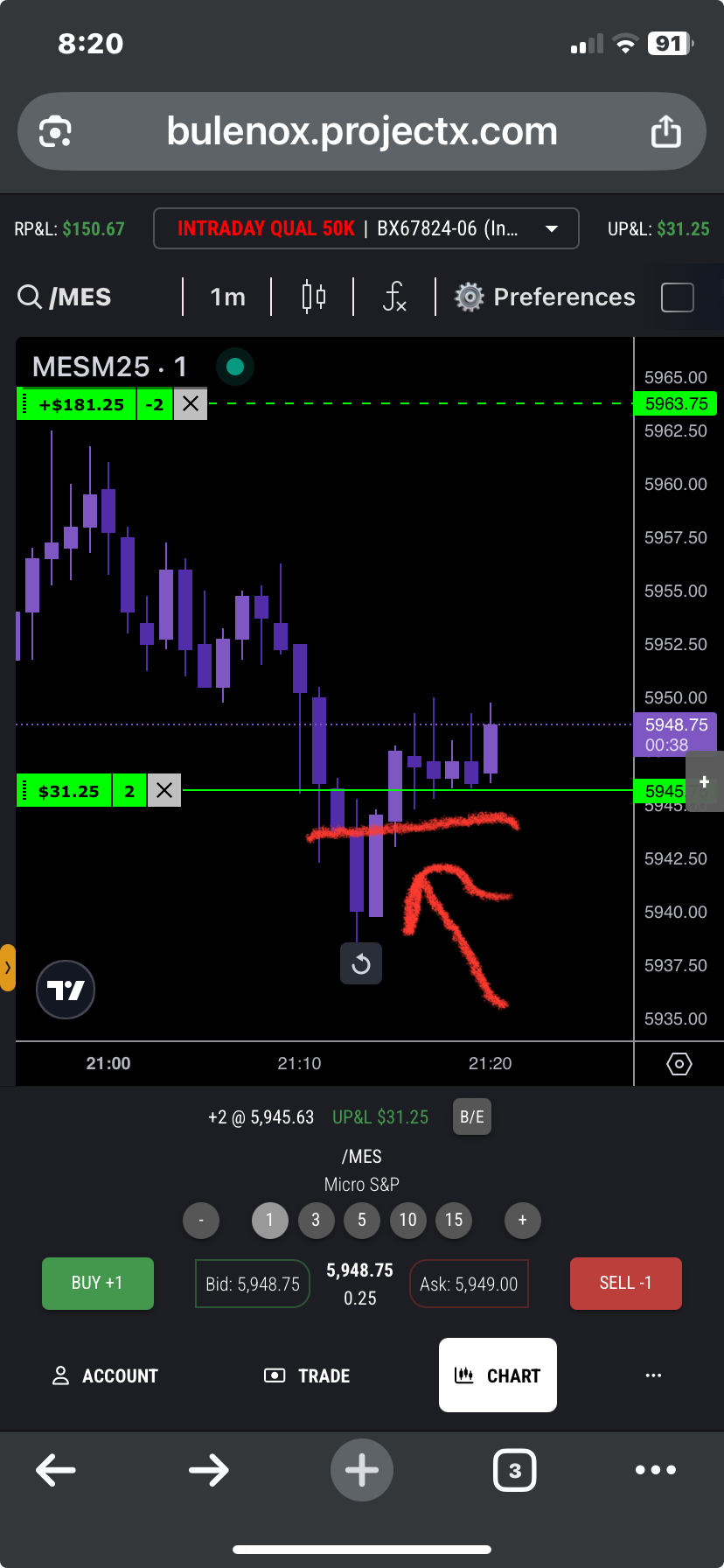Decrease the order quantity
This screenshot has height=1568, width=724.
tap(201, 1221)
